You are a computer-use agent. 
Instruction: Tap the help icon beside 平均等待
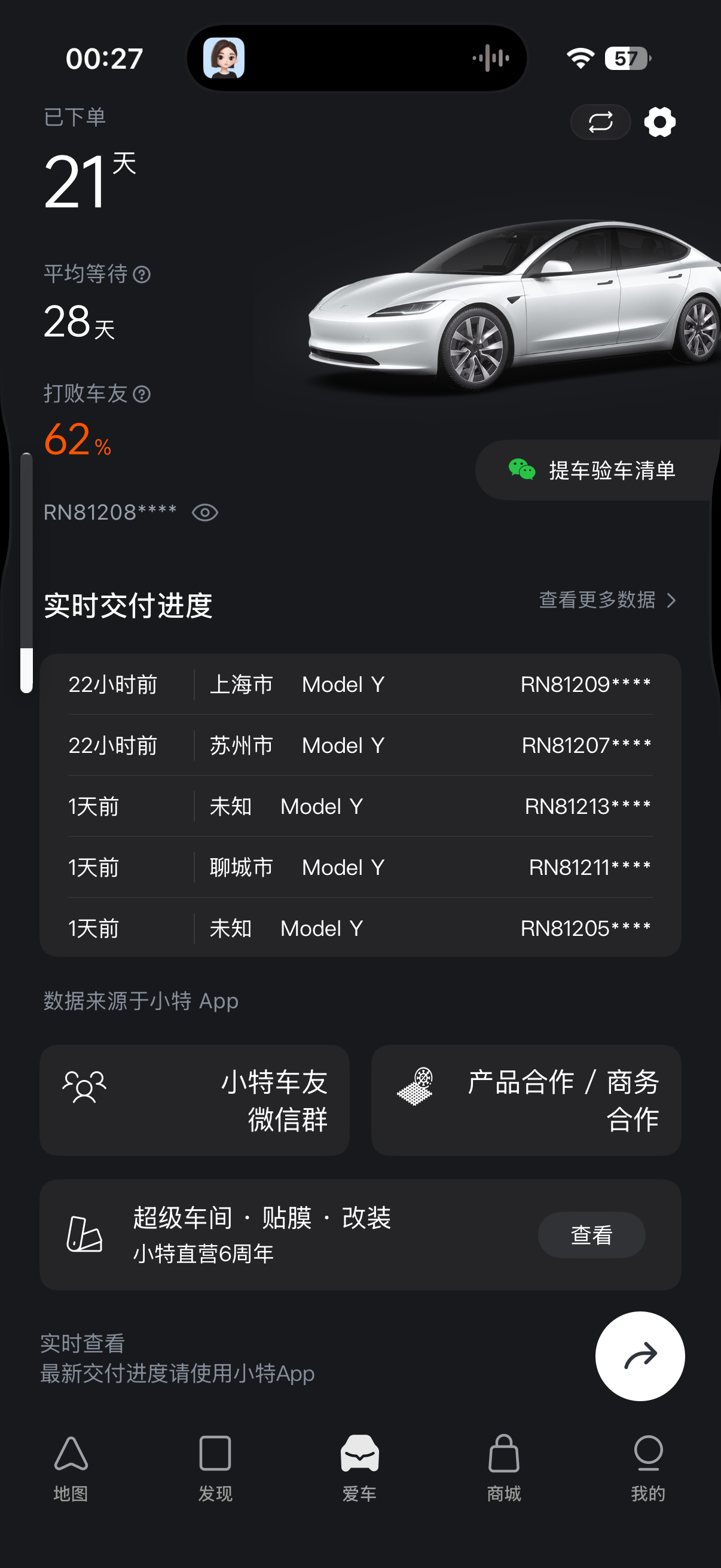pyautogui.click(x=142, y=274)
